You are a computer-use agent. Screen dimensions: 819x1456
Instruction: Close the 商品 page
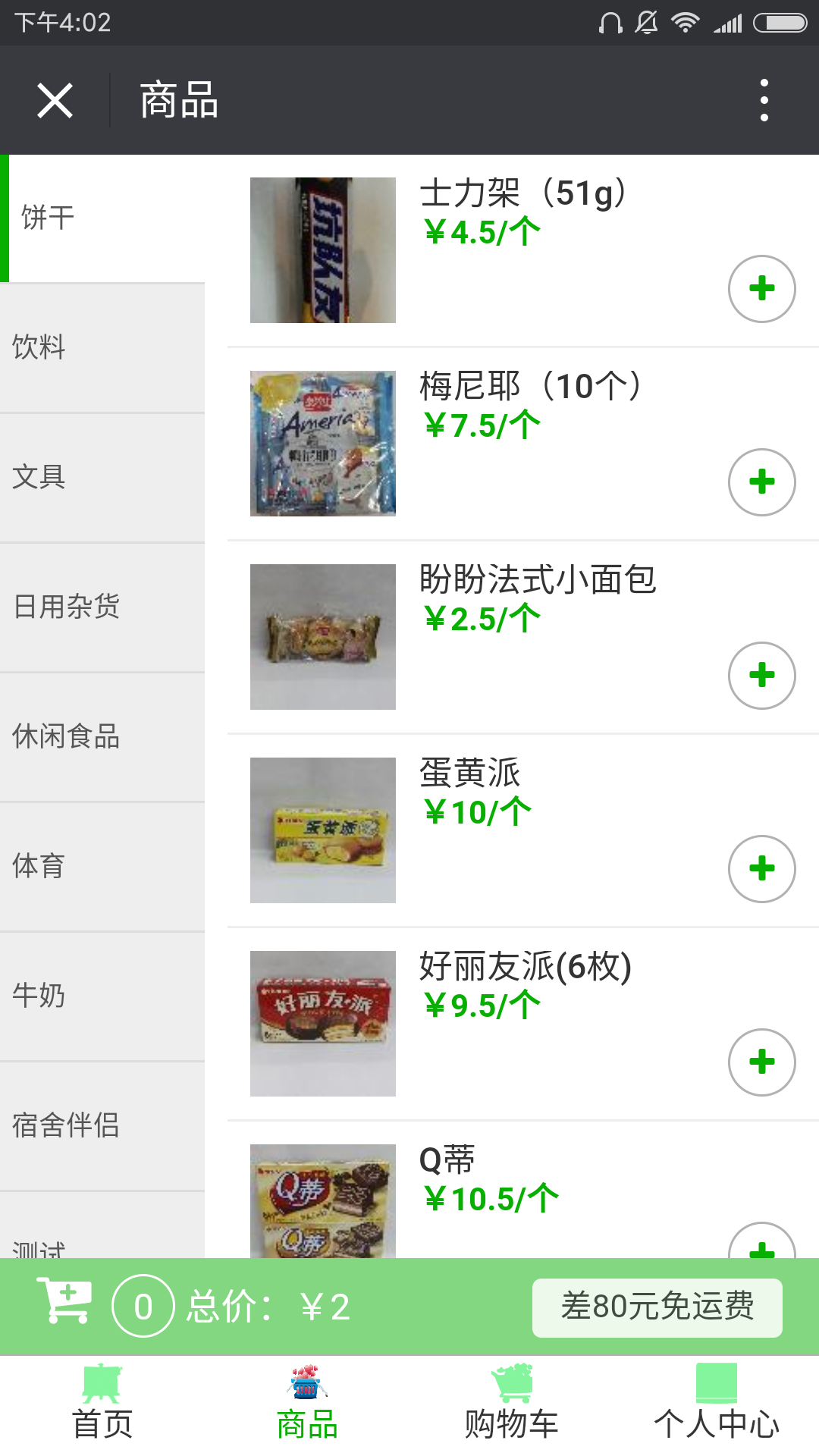point(55,100)
